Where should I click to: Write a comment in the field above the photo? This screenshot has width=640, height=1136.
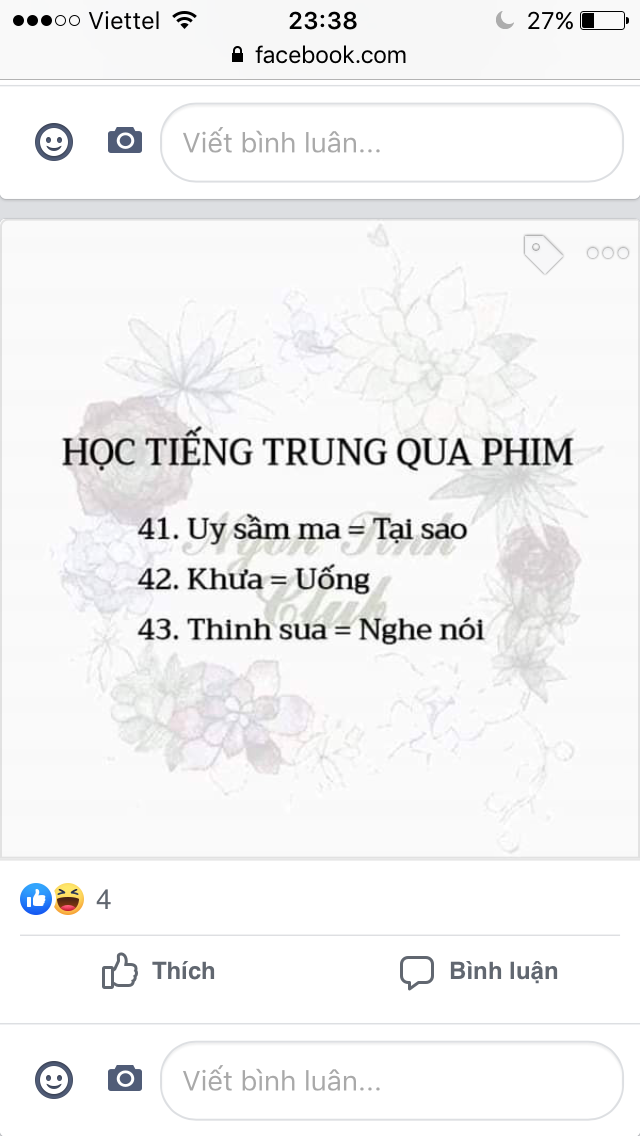point(391,143)
